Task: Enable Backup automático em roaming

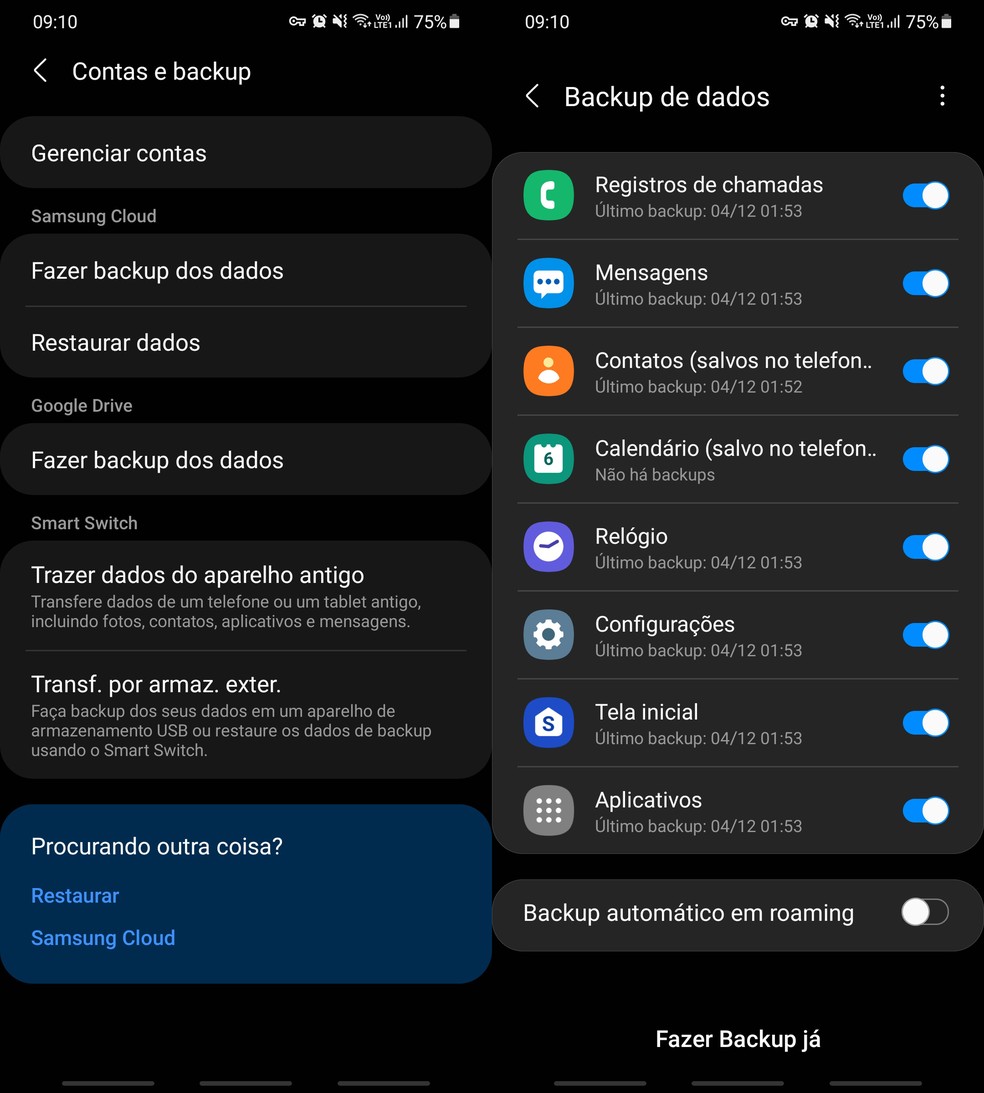Action: pos(924,913)
